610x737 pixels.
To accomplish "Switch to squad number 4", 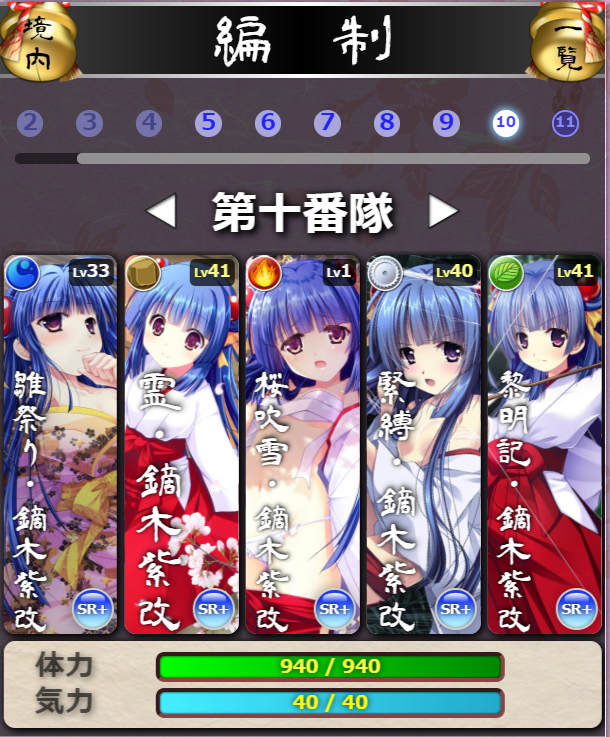I will [x=149, y=123].
